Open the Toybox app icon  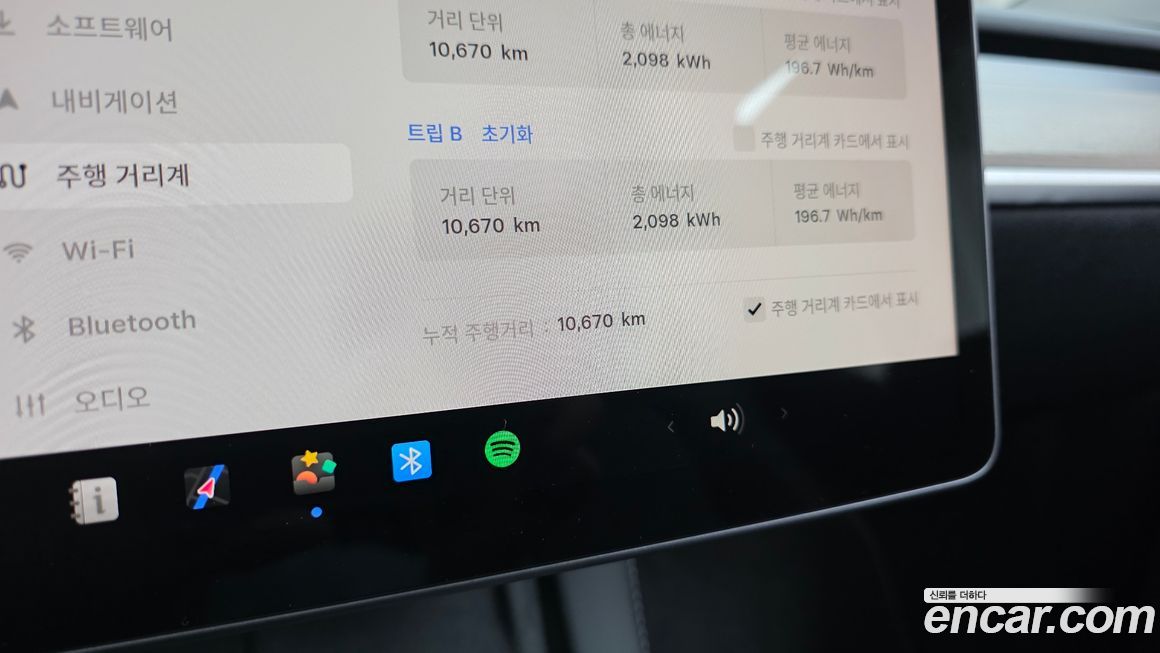click(x=313, y=473)
